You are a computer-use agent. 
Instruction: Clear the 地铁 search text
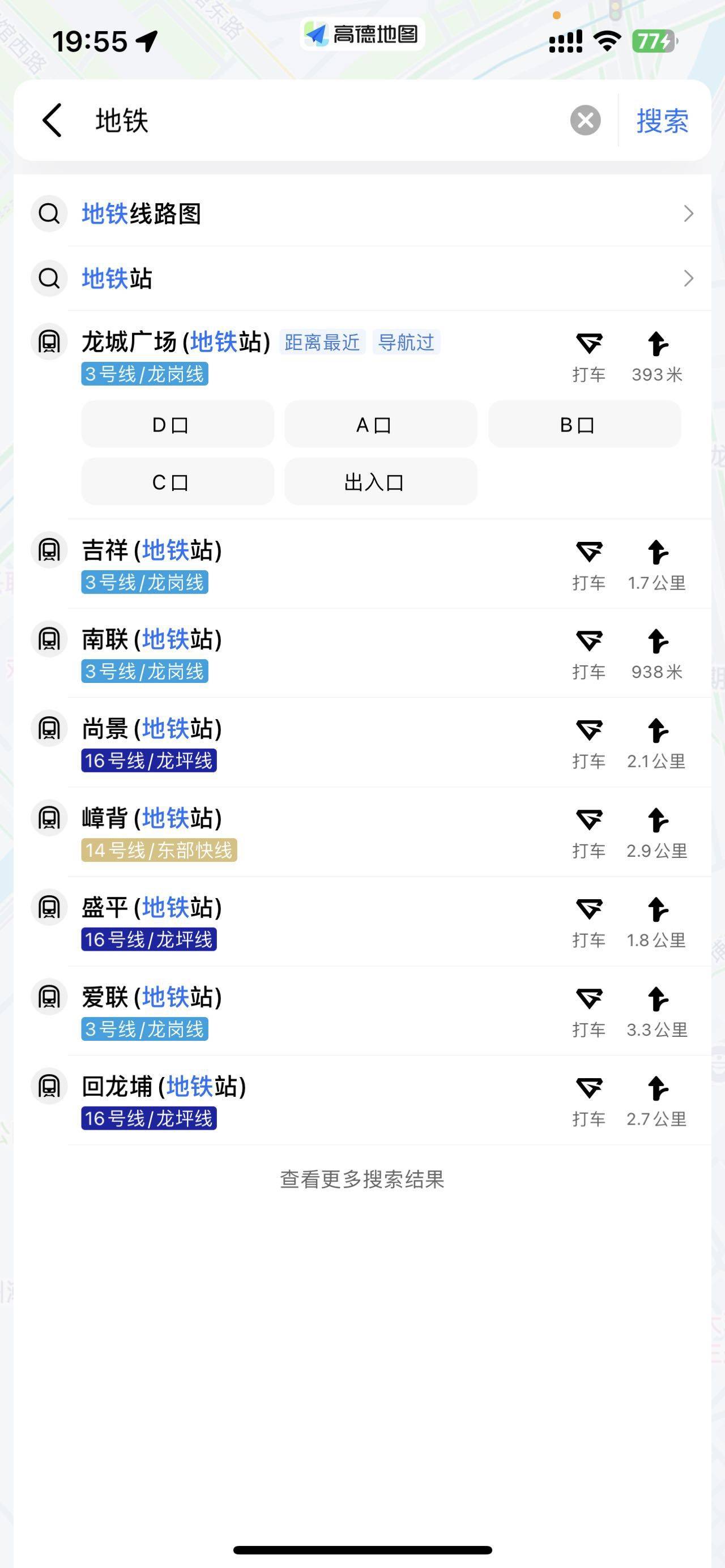pos(585,120)
